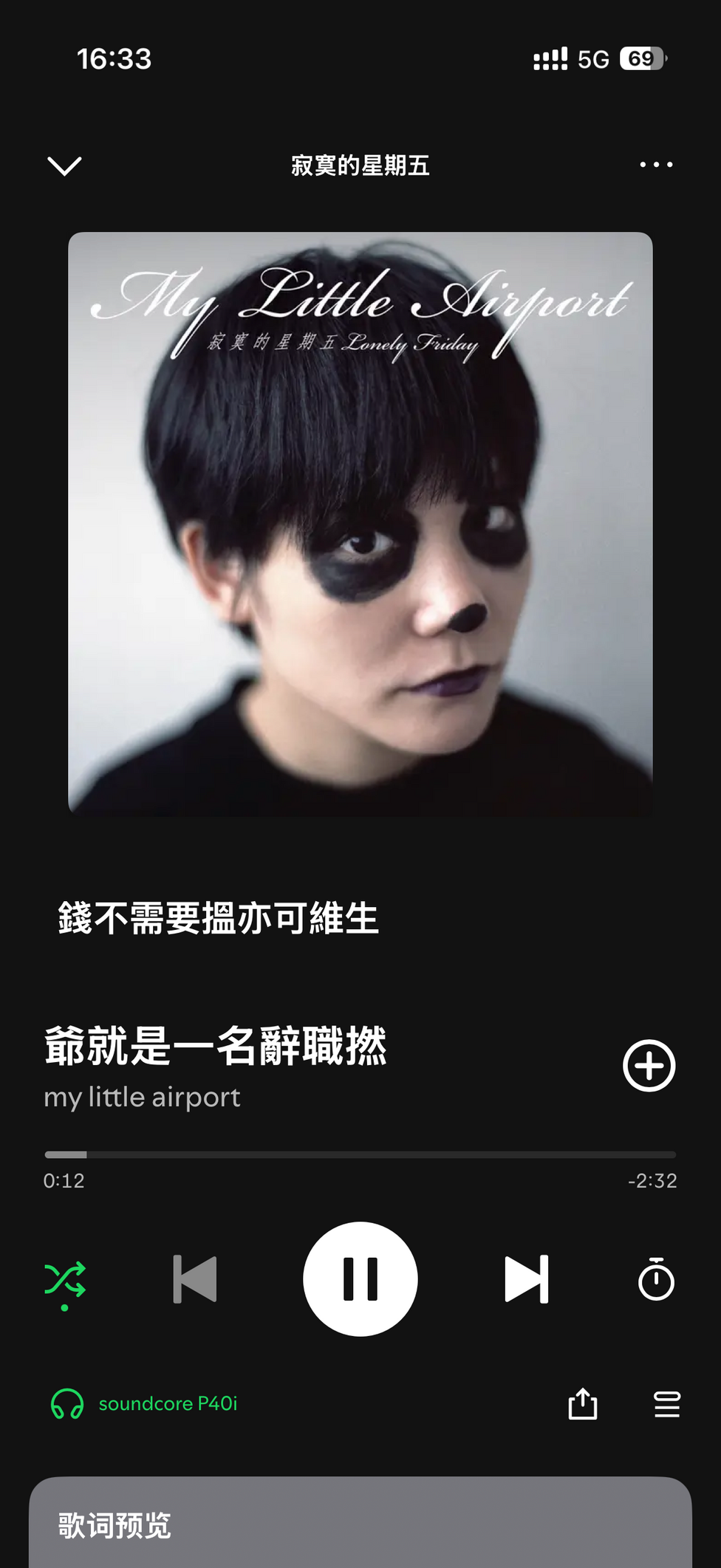
Task: Open artist my little airport
Action: [142, 1098]
